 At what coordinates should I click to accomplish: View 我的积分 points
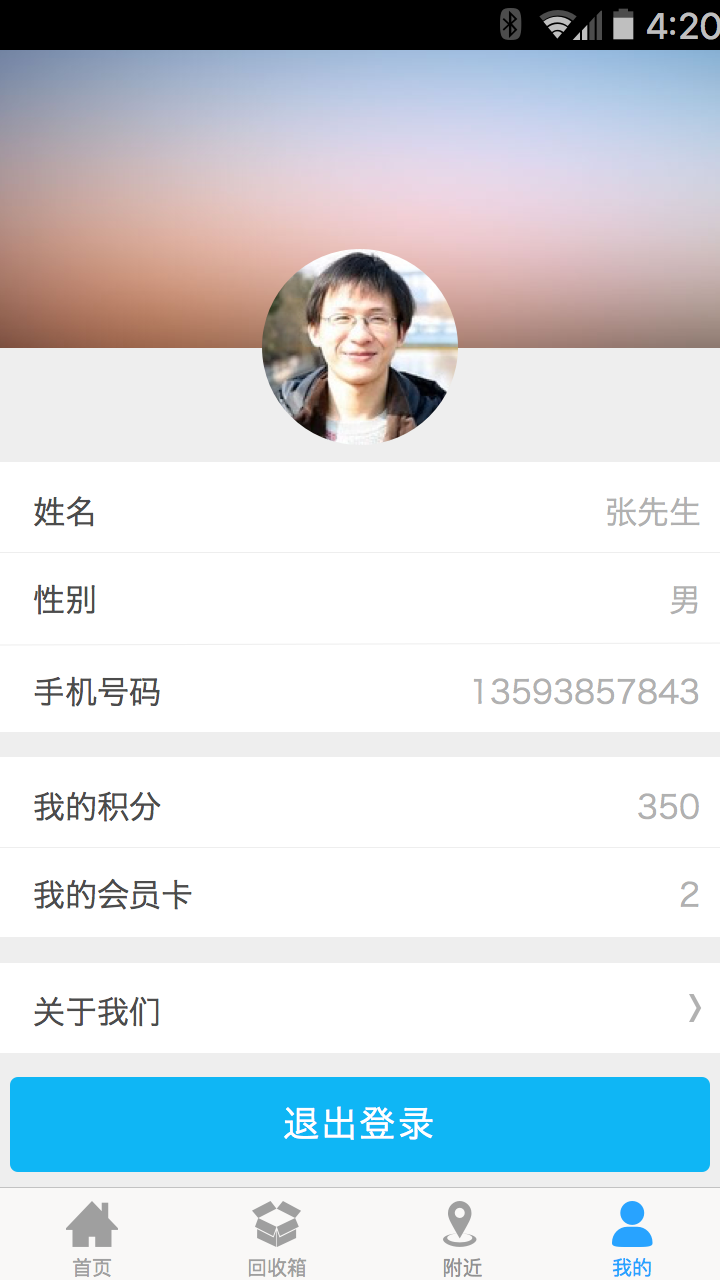[360, 805]
